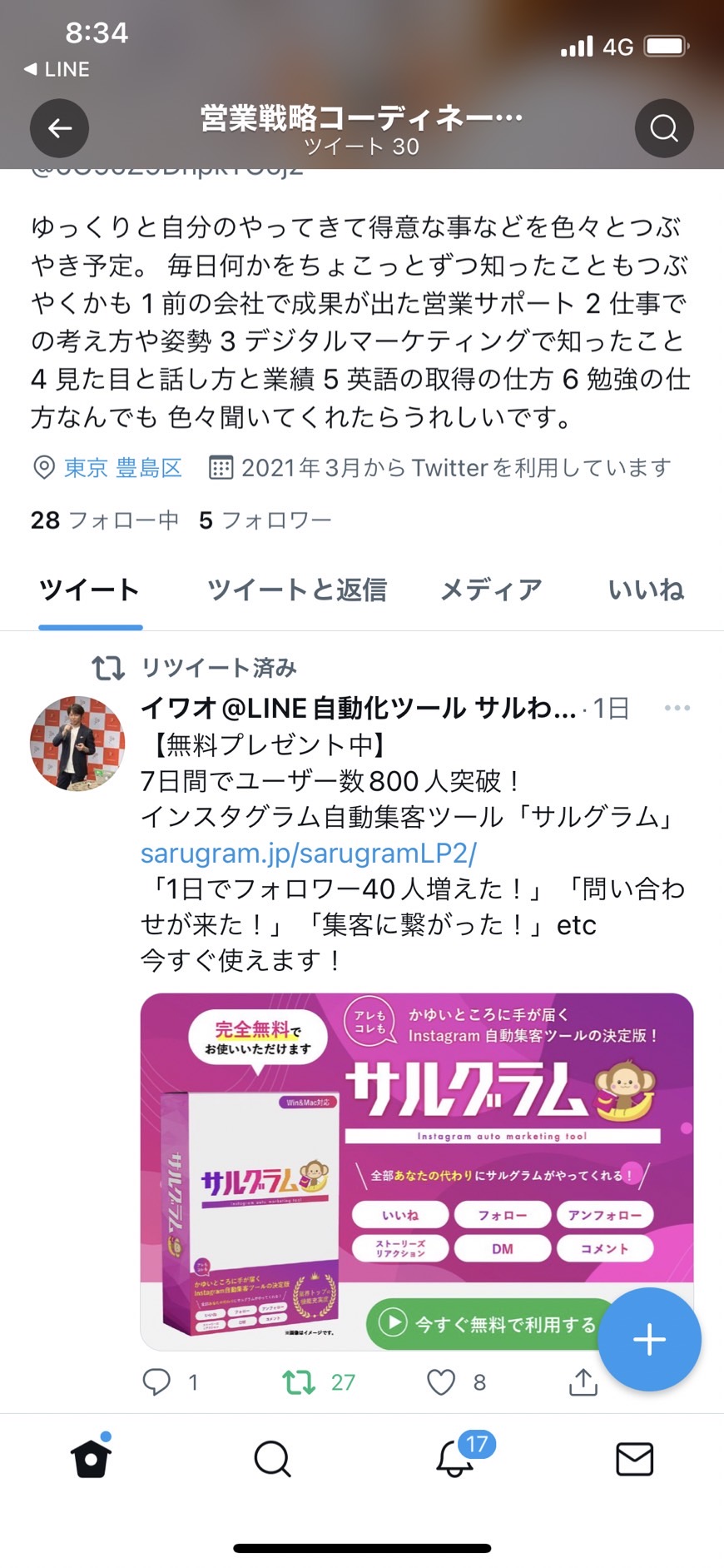Switch to the いいね tab
Viewport: 724px width, 1568px height.
click(646, 590)
